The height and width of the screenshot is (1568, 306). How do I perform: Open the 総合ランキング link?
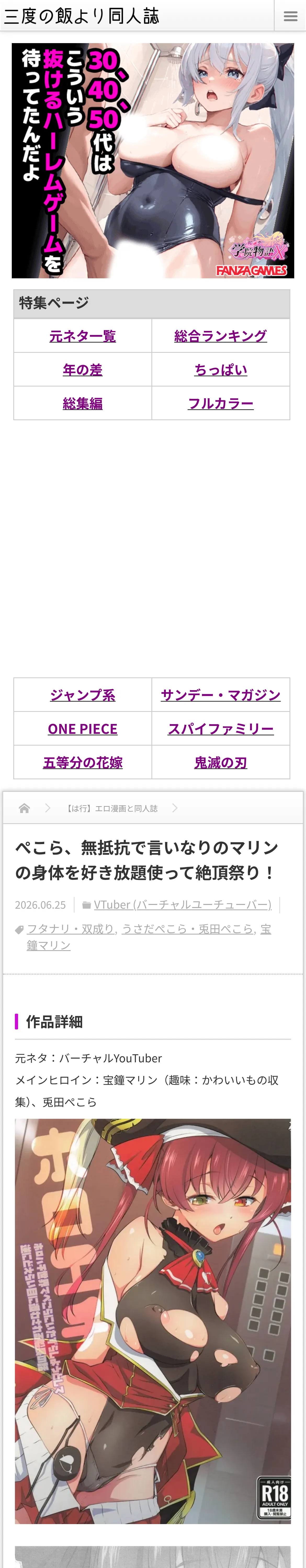coord(221,336)
